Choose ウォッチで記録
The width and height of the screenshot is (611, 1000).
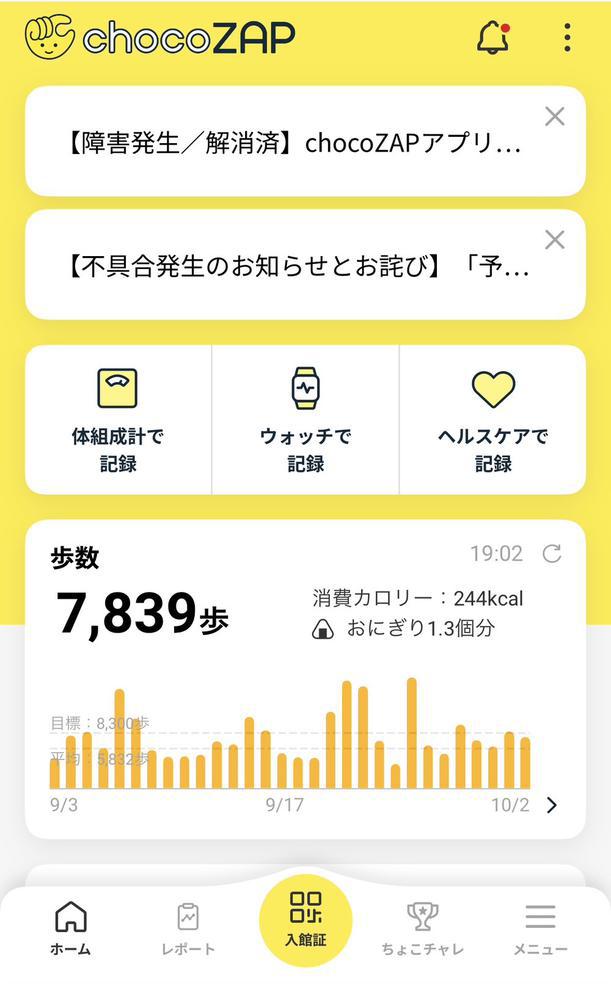pyautogui.click(x=306, y=420)
